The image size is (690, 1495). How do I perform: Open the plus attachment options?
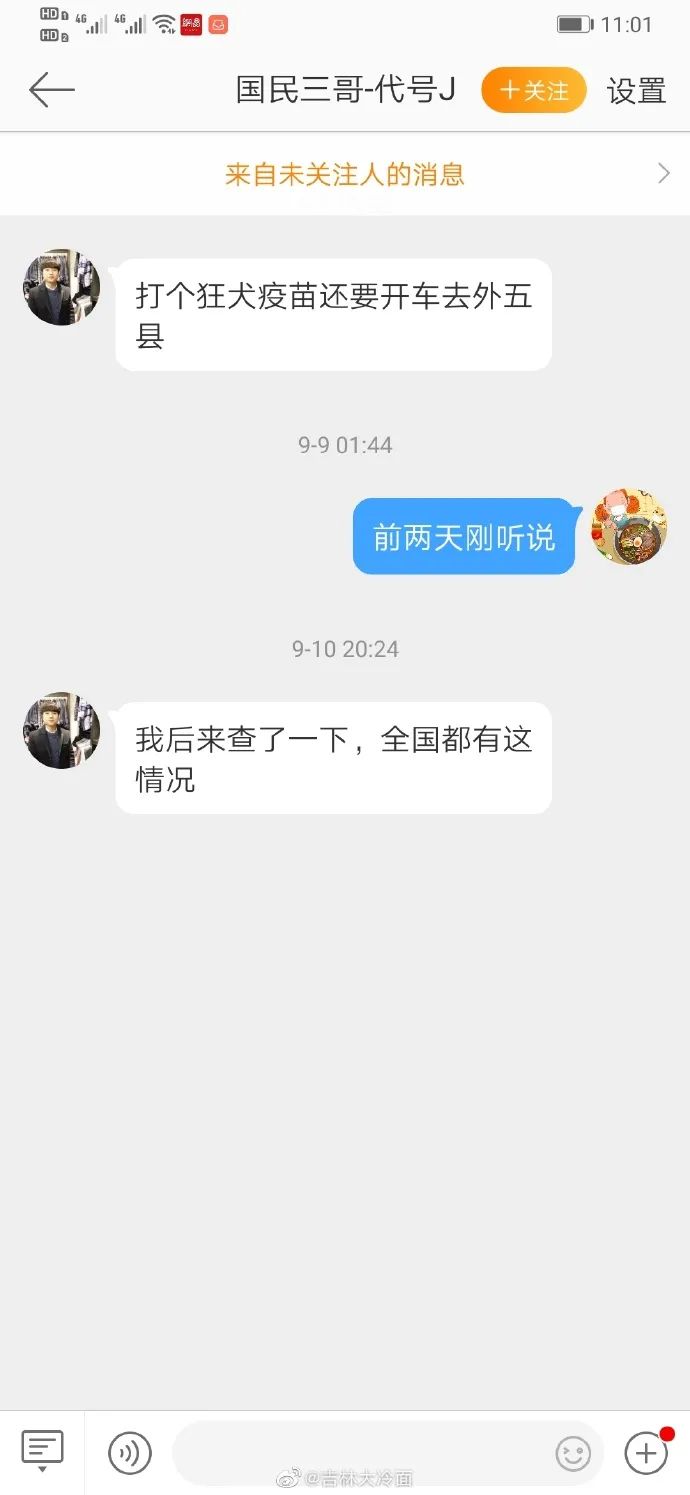(x=646, y=1452)
